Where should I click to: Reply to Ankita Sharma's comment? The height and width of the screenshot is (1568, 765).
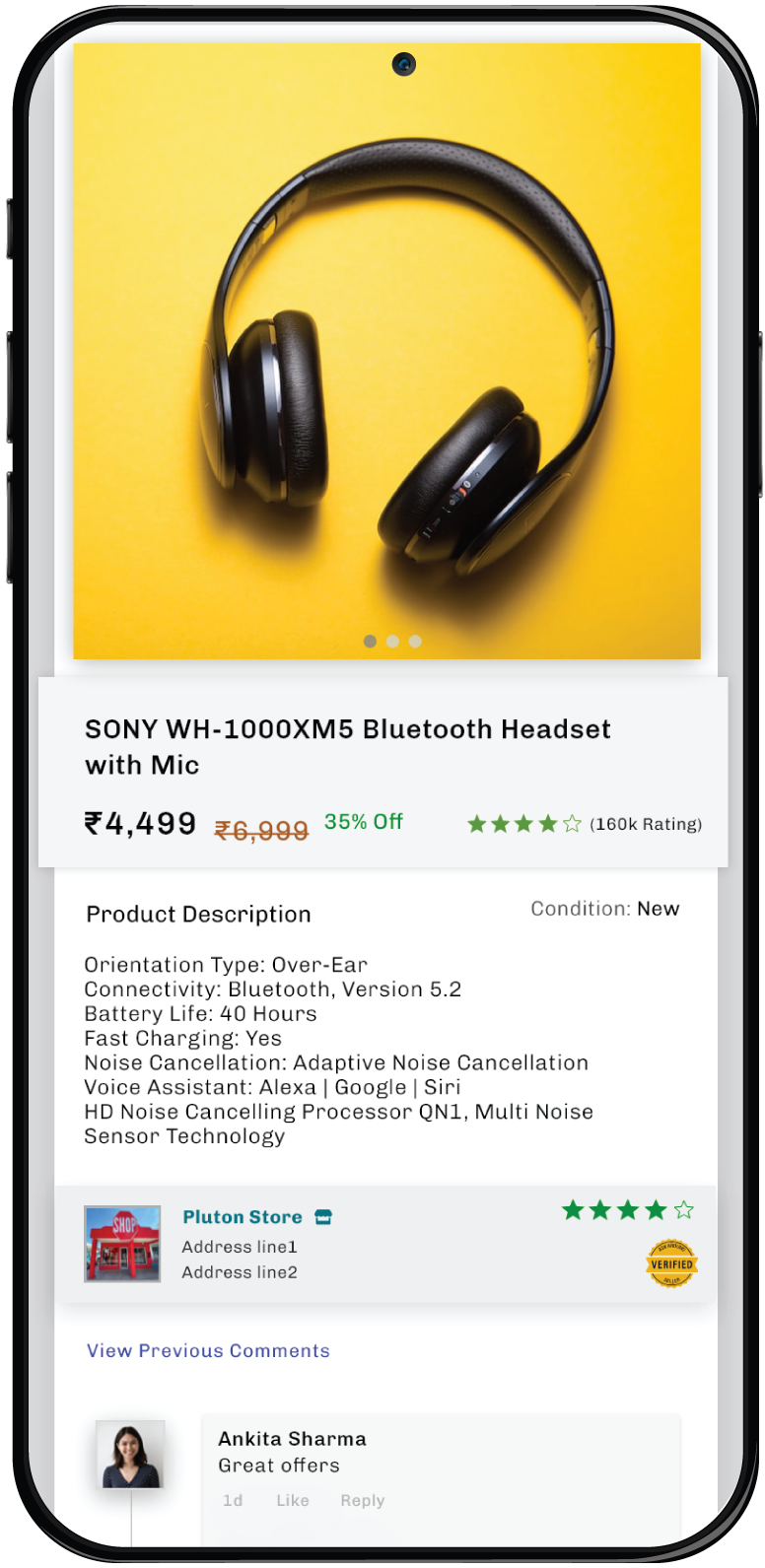tap(363, 1500)
